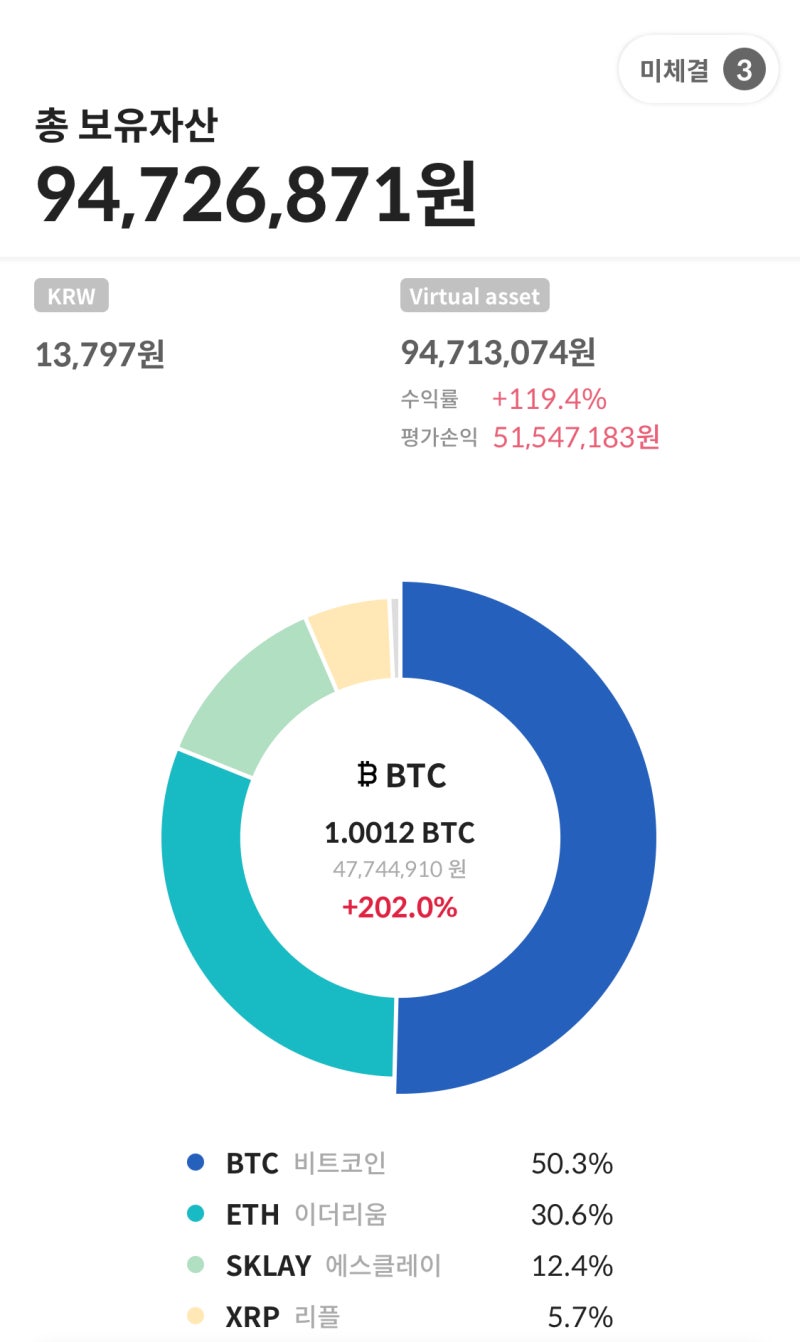
Task: Tap the XRP 리플 legend row
Action: 400,1317
